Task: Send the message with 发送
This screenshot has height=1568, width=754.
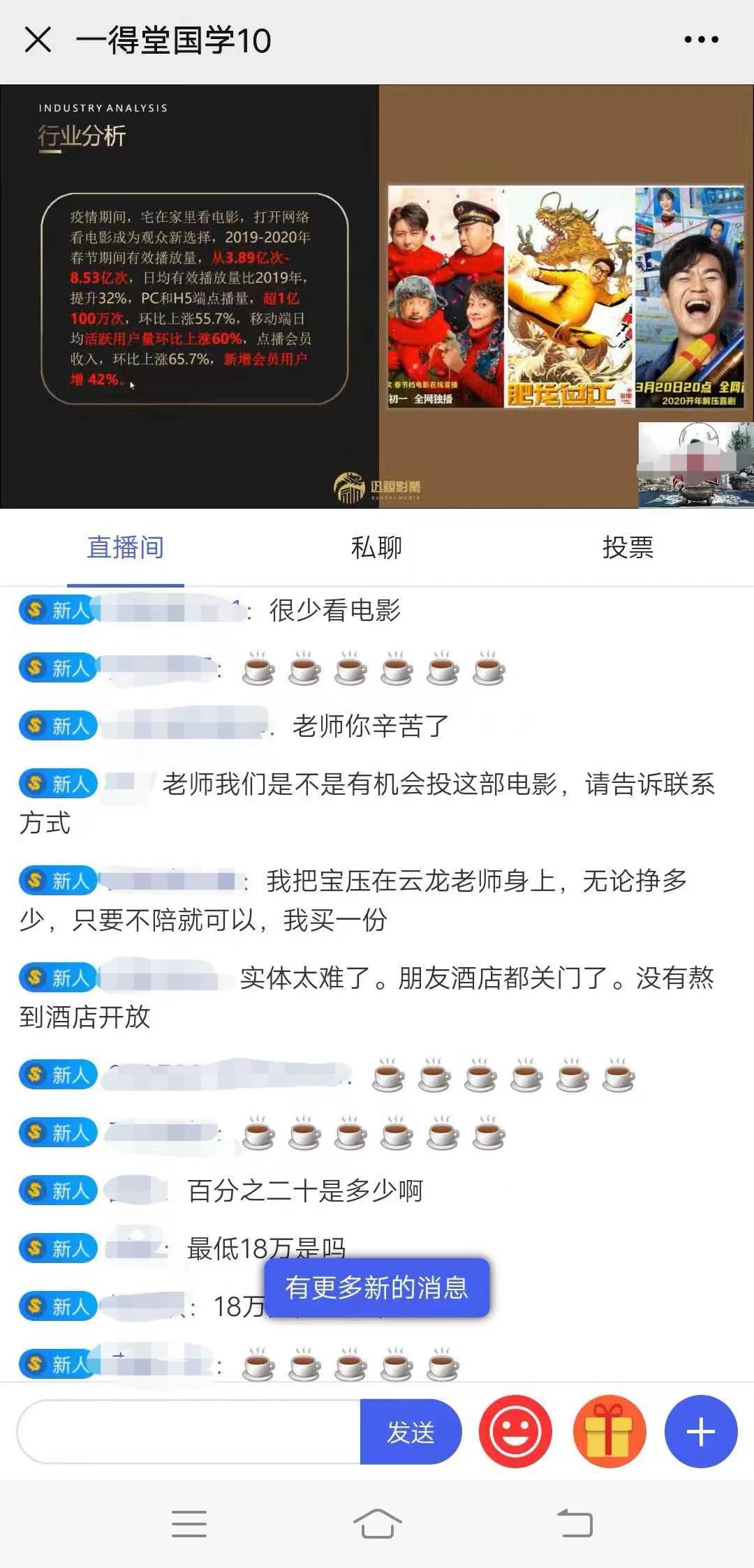Action: pyautogui.click(x=411, y=1432)
